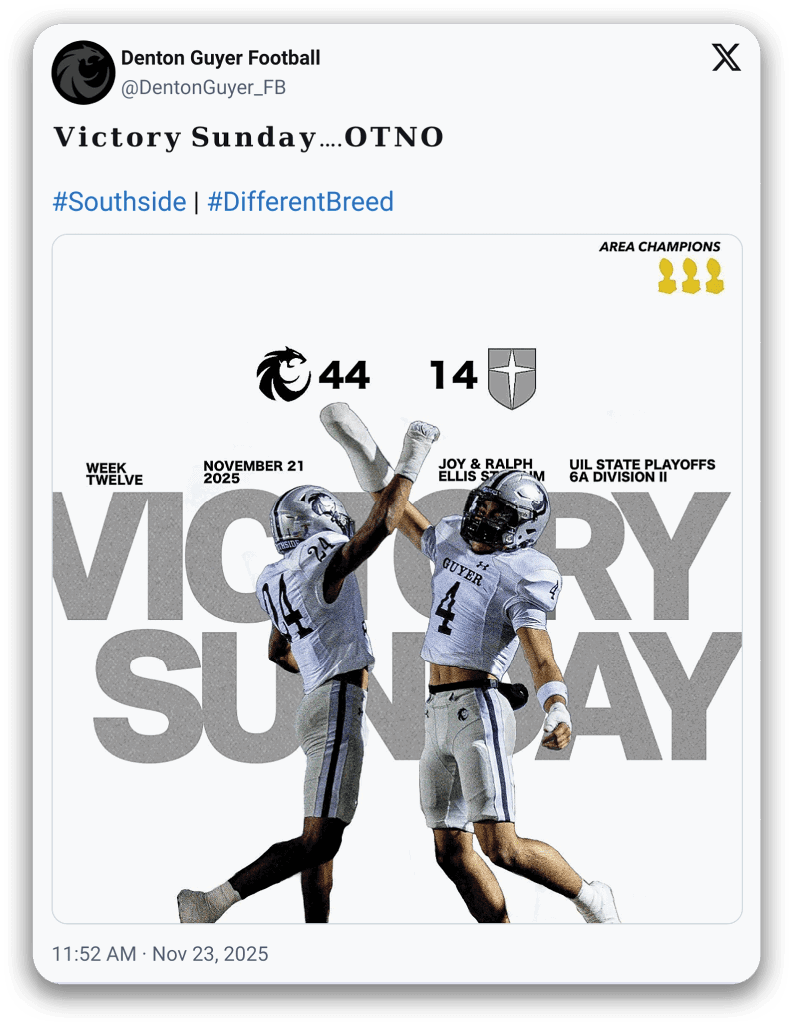This screenshot has height=1026, width=793.
Task: Open the #DifferentBreed hashtag
Action: click(300, 202)
